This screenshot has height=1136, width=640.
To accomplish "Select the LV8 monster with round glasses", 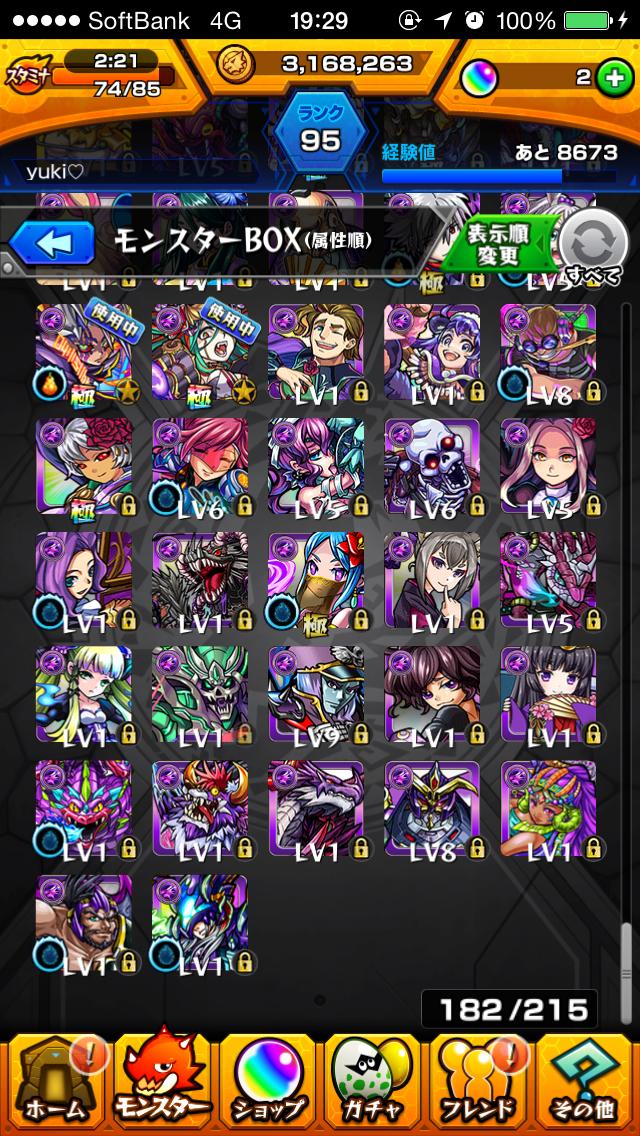I will pyautogui.click(x=548, y=352).
